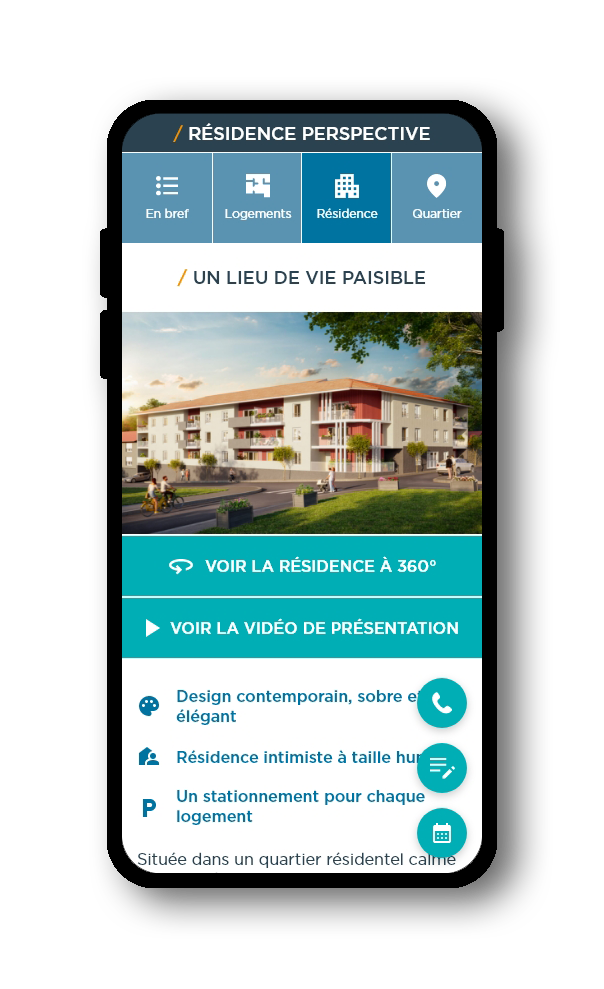Go to the Quartier tab
604x989 pixels.
[x=436, y=198]
